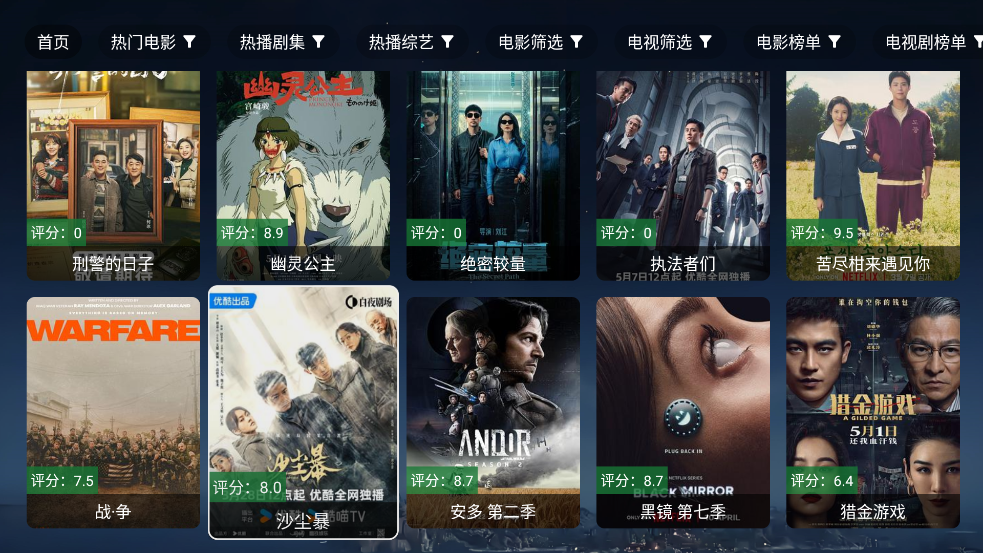Open 安多 第二季 card
Image resolution: width=983 pixels, height=553 pixels.
tap(493, 412)
